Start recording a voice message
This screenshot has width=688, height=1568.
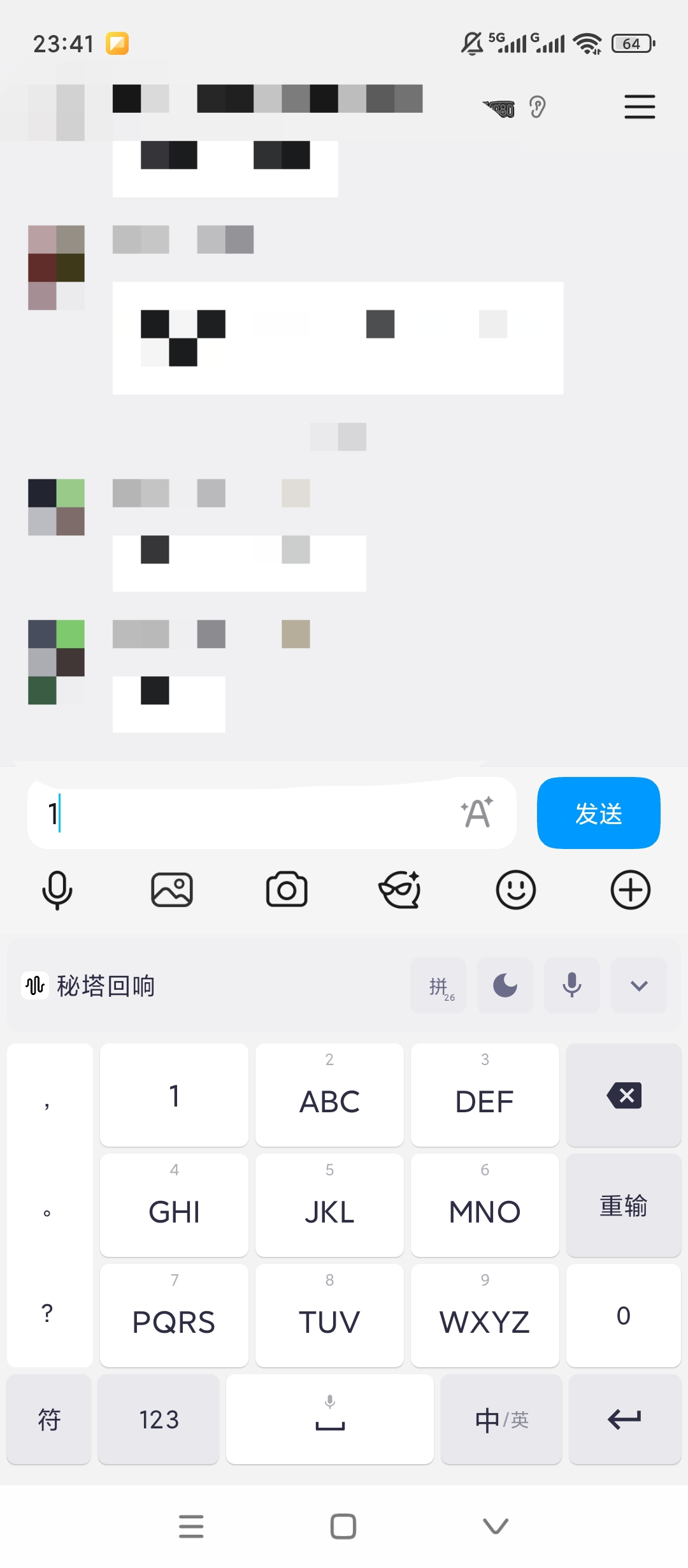pos(57,890)
